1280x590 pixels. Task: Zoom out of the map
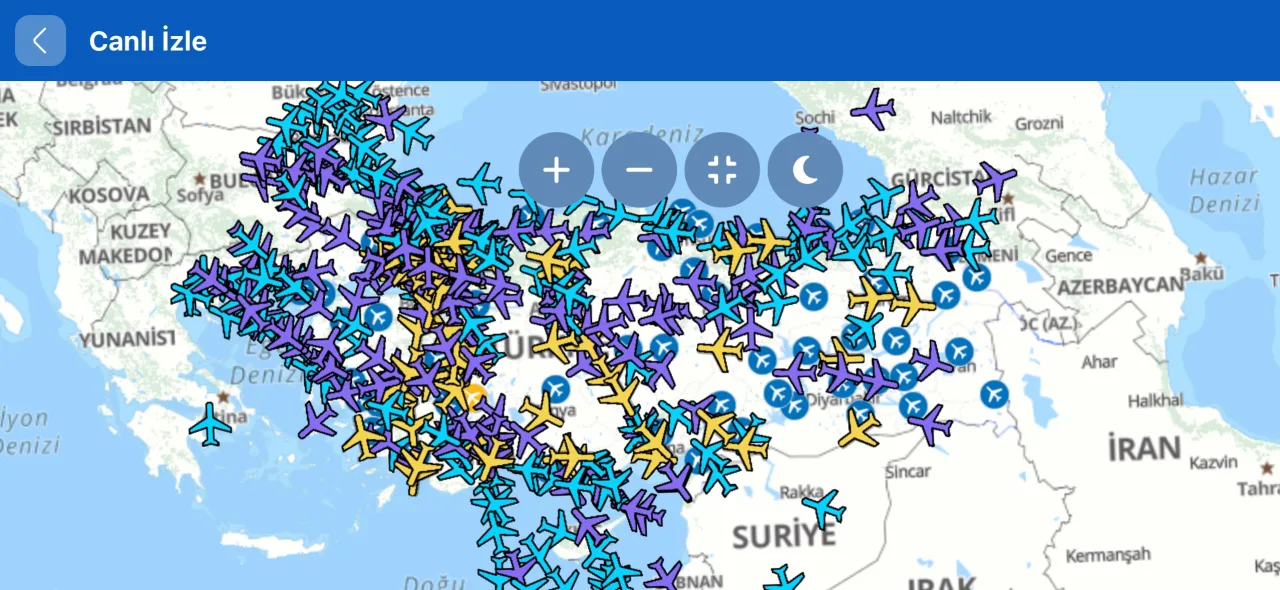639,170
